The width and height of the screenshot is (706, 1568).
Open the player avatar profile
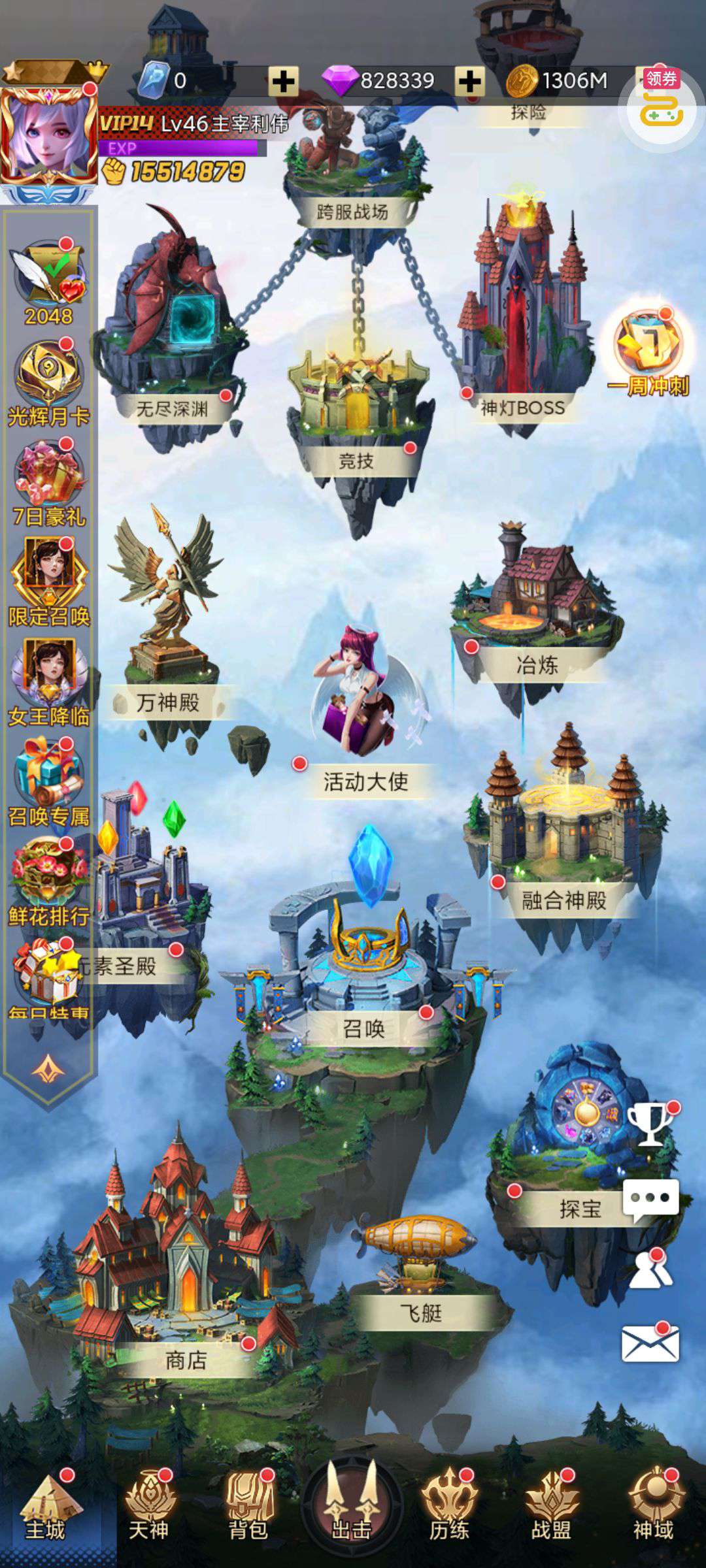pyautogui.click(x=49, y=134)
